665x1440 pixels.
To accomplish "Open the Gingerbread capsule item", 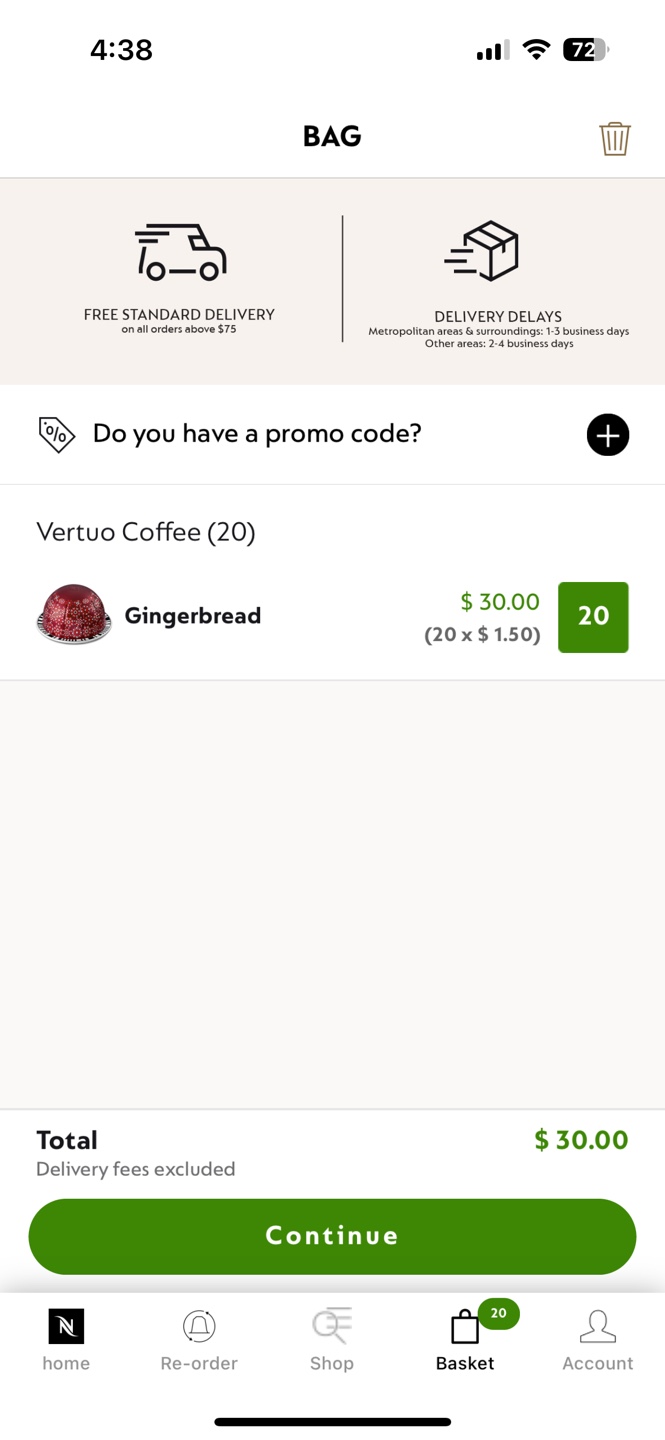I will coord(192,616).
